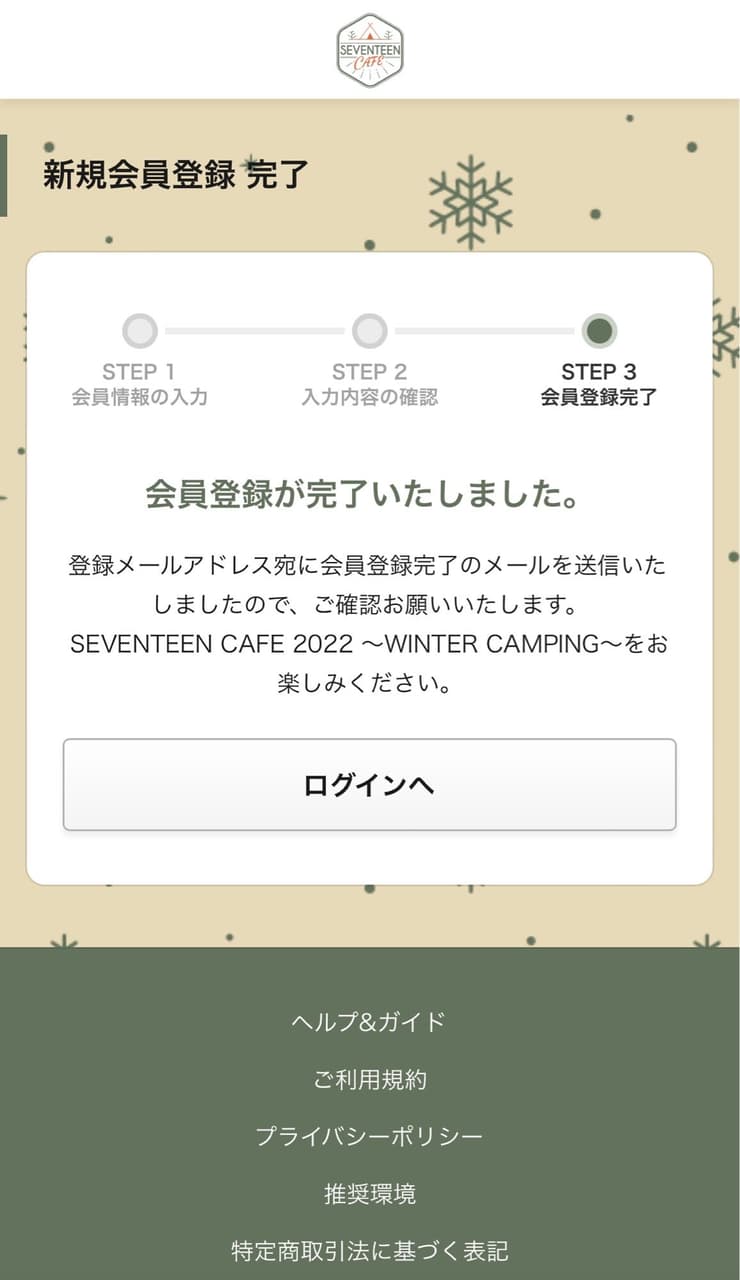The width and height of the screenshot is (740, 1280).
Task: Click the SEVENTEEN CAFE tent logo
Action: click(x=370, y=48)
